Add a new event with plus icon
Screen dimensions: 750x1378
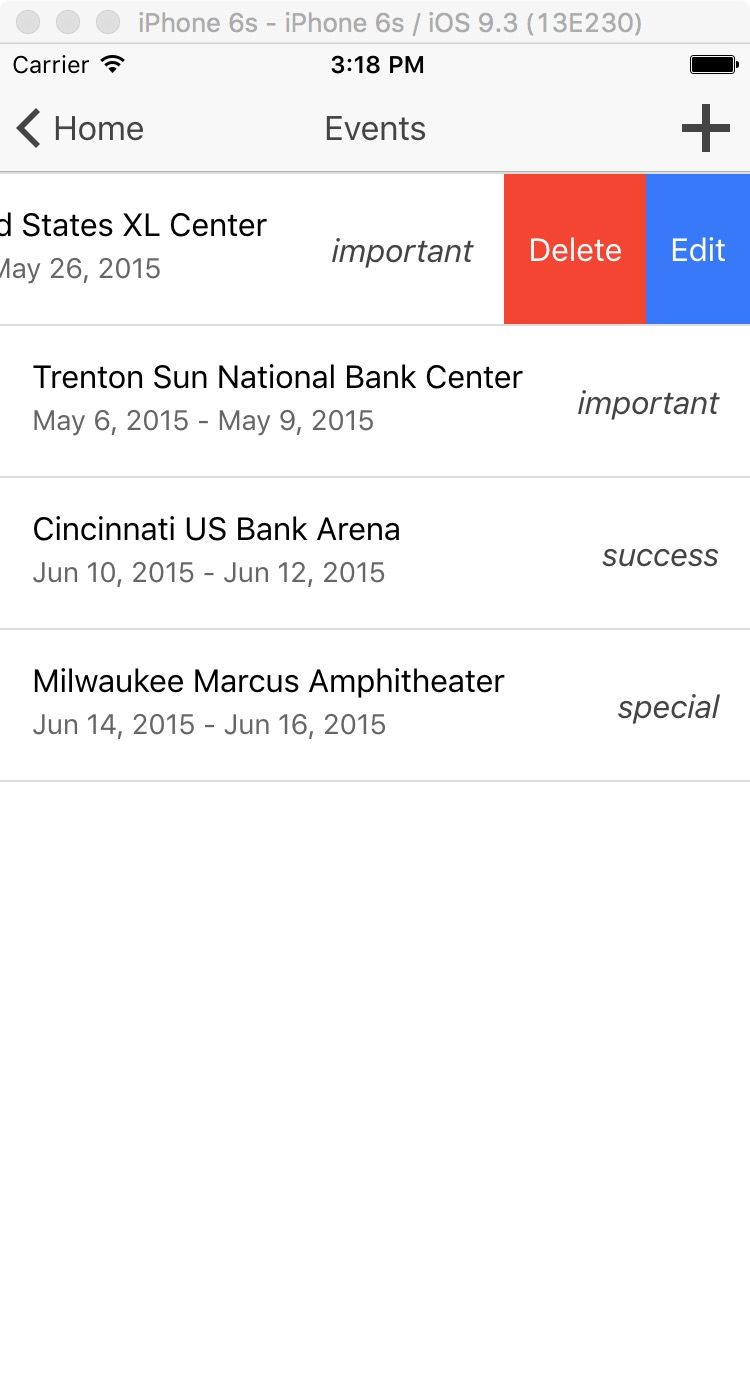[705, 129]
